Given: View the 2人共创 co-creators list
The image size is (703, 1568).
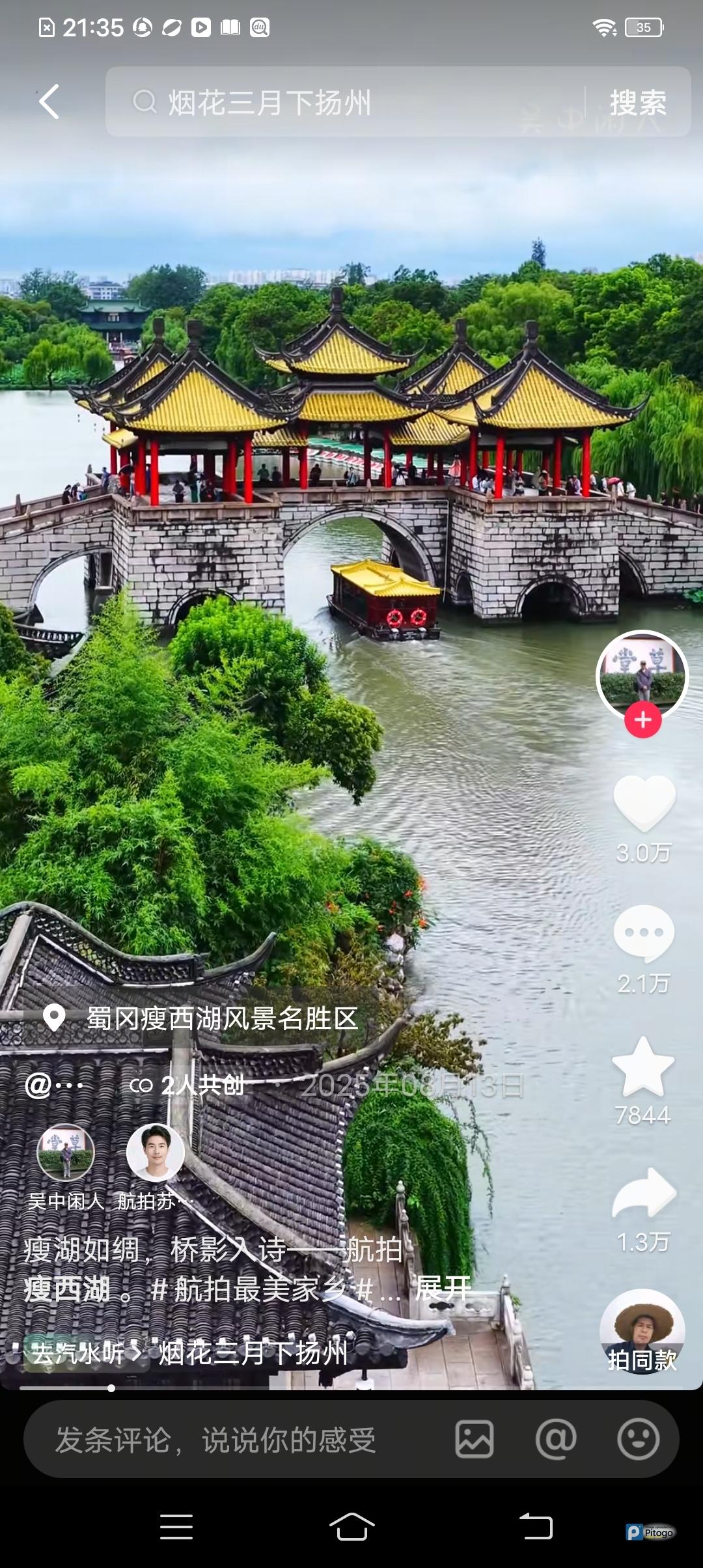Looking at the screenshot, I should (187, 1085).
